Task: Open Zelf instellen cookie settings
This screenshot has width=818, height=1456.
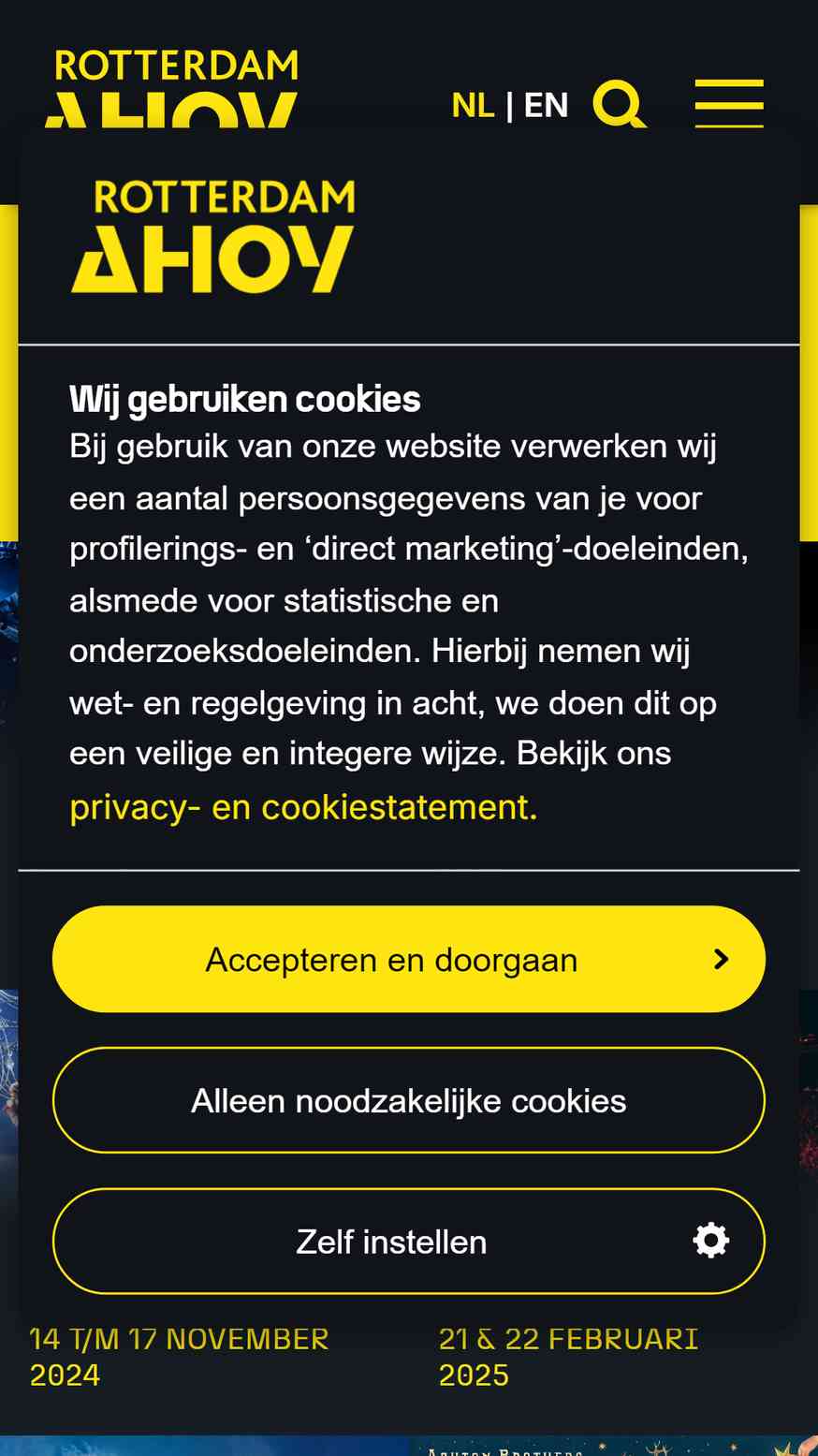Action: 409,1242
